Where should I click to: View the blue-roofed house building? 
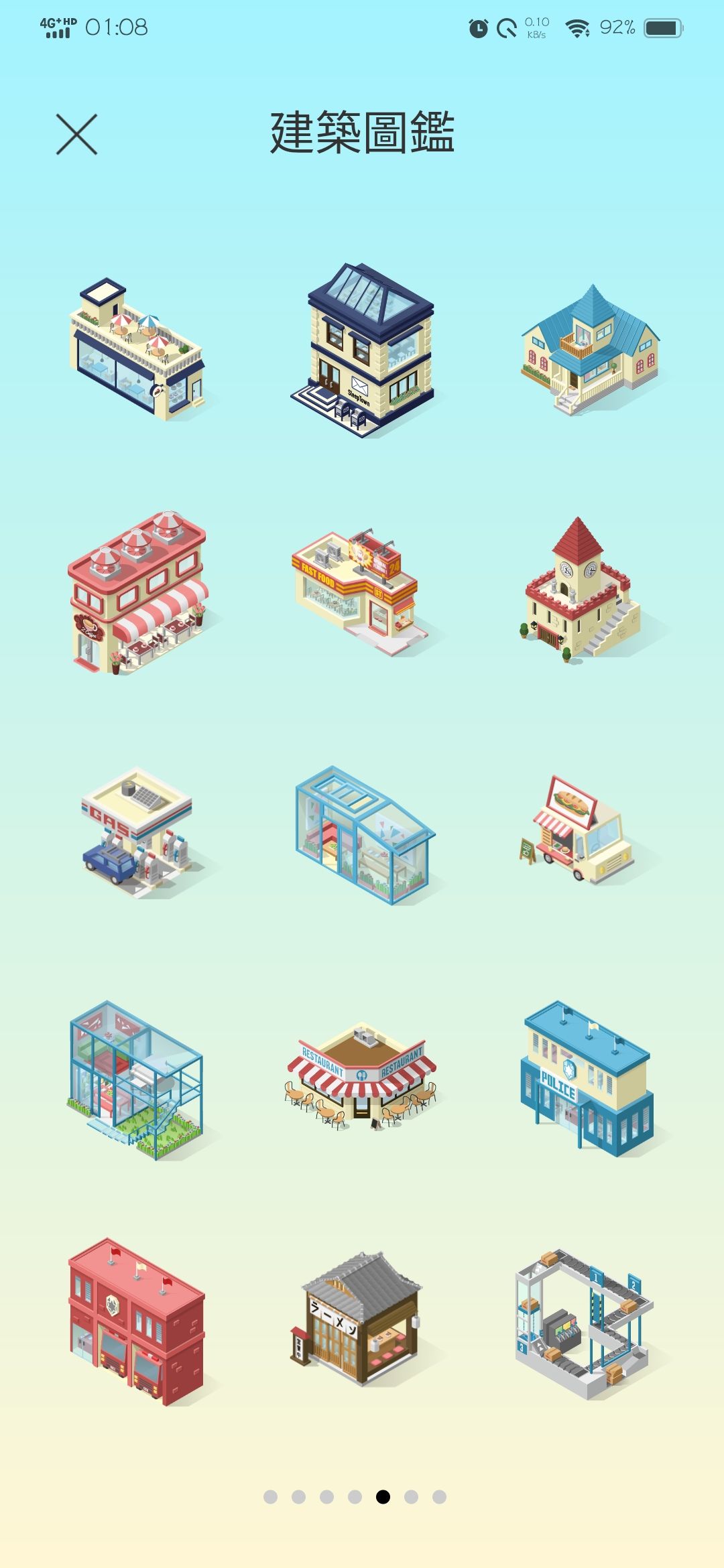(x=590, y=350)
